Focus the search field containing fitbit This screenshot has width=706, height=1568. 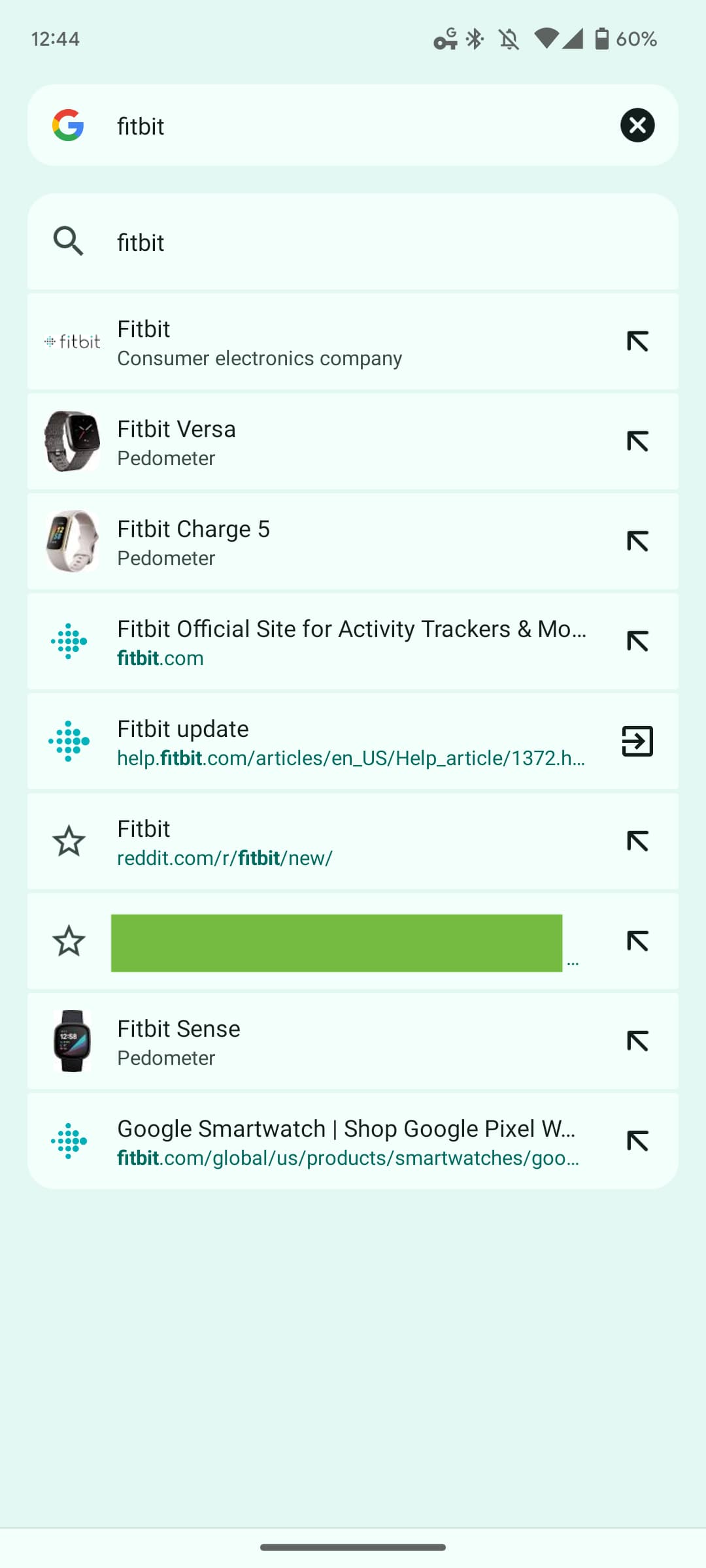pos(353,125)
